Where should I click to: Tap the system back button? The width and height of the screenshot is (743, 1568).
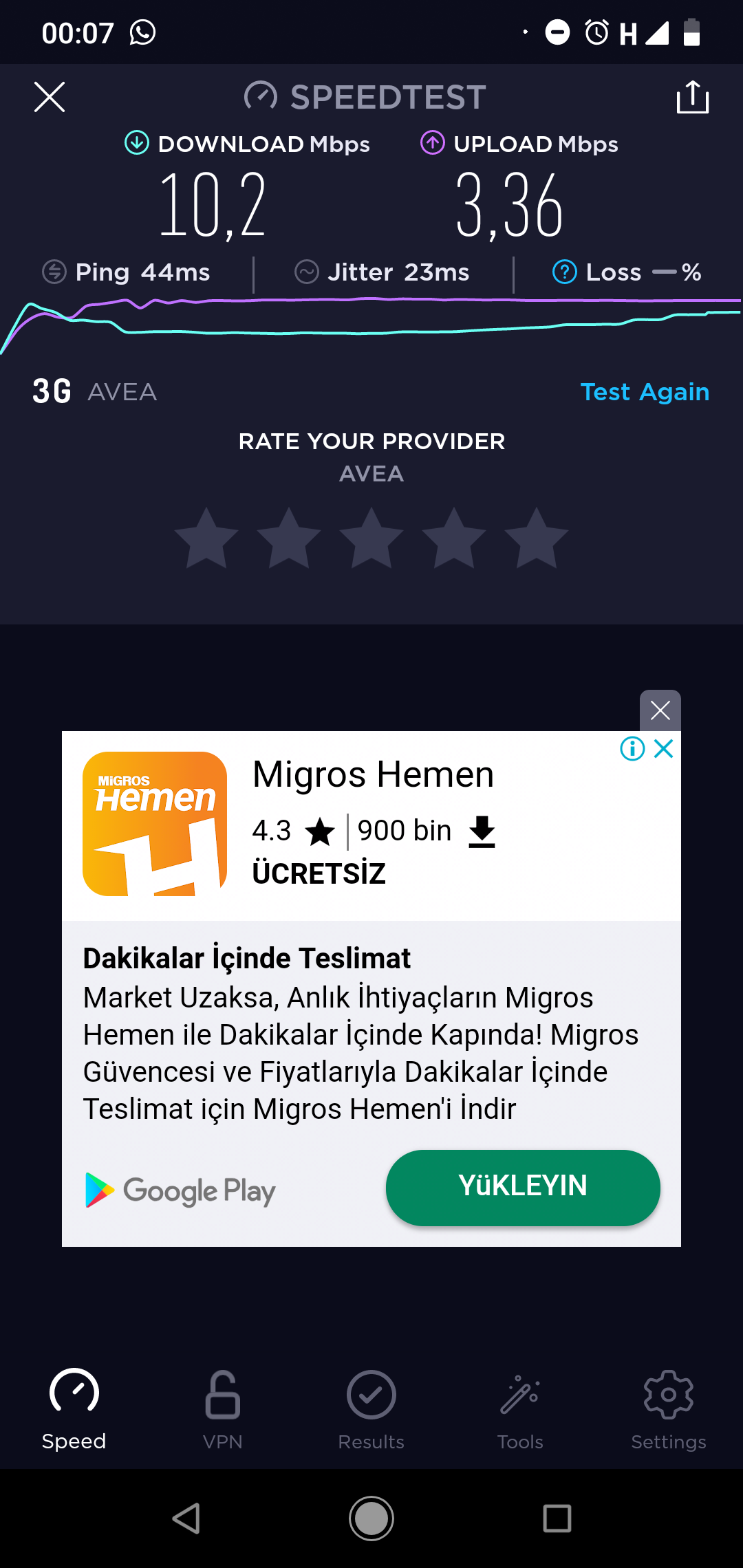pos(186,1518)
